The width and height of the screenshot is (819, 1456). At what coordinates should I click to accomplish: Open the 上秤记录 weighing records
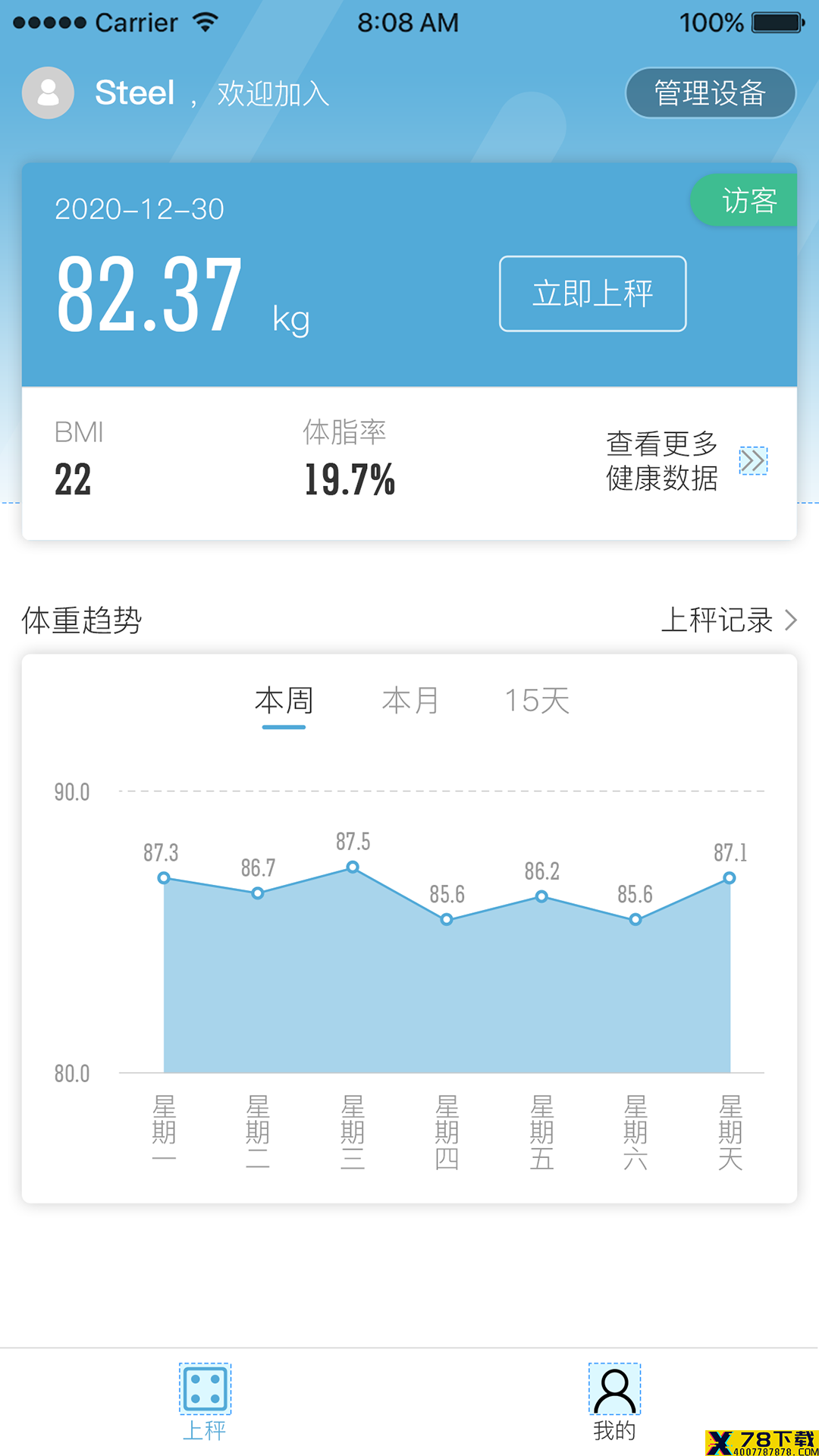pos(729,620)
